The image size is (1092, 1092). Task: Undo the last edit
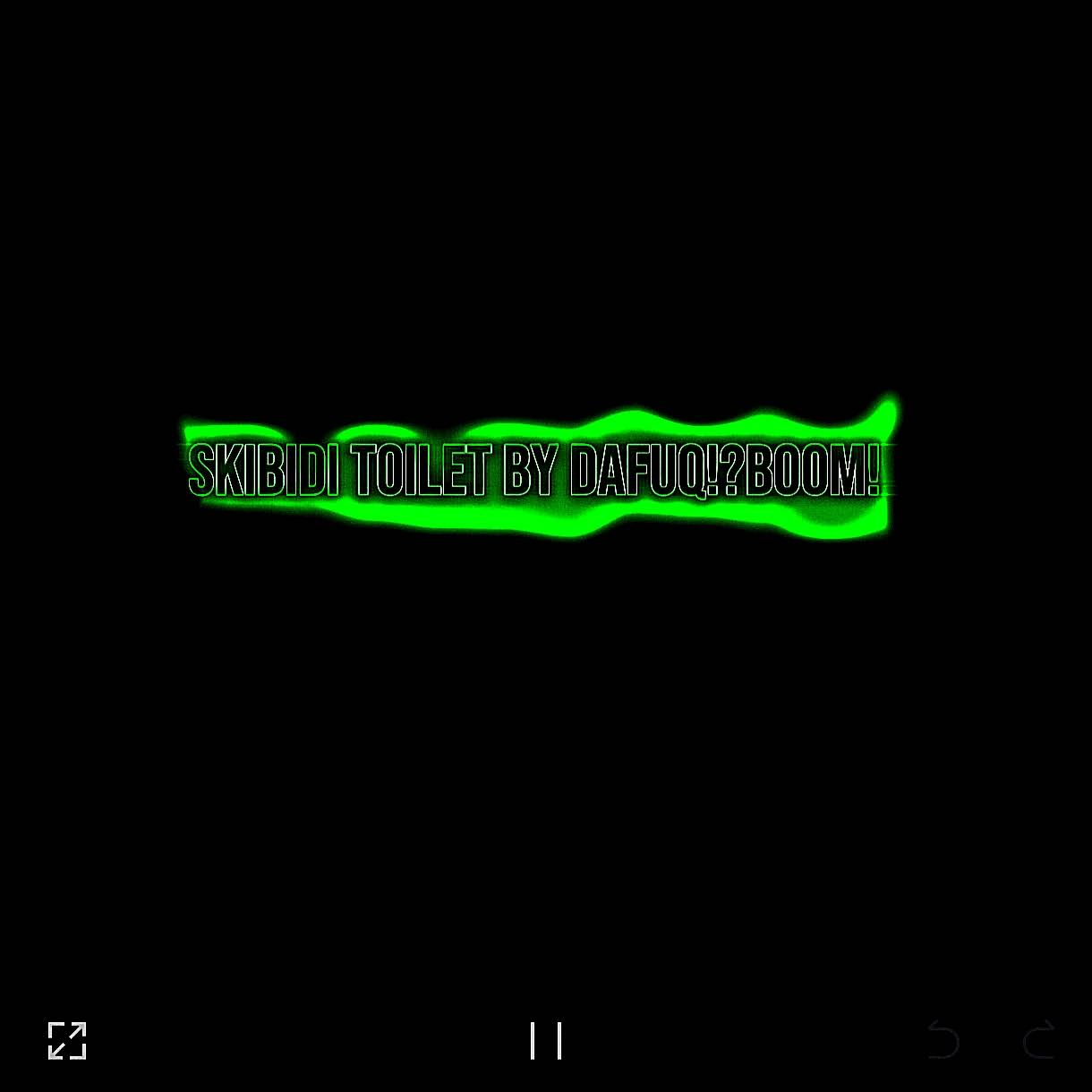[943, 1040]
